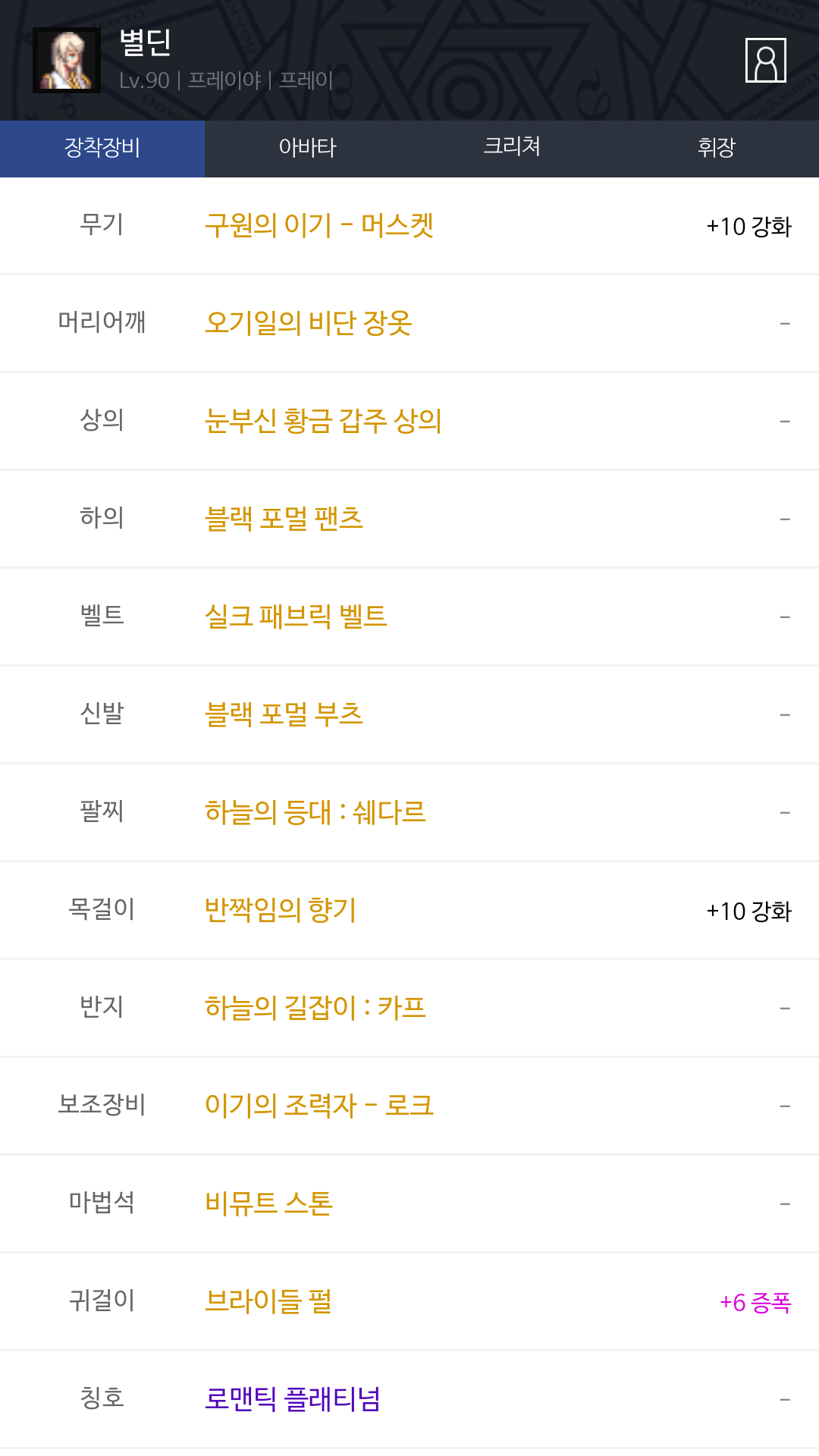The height and width of the screenshot is (1456, 819).
Task: Open 오기일의 비단 장옷 item
Action: click(309, 323)
